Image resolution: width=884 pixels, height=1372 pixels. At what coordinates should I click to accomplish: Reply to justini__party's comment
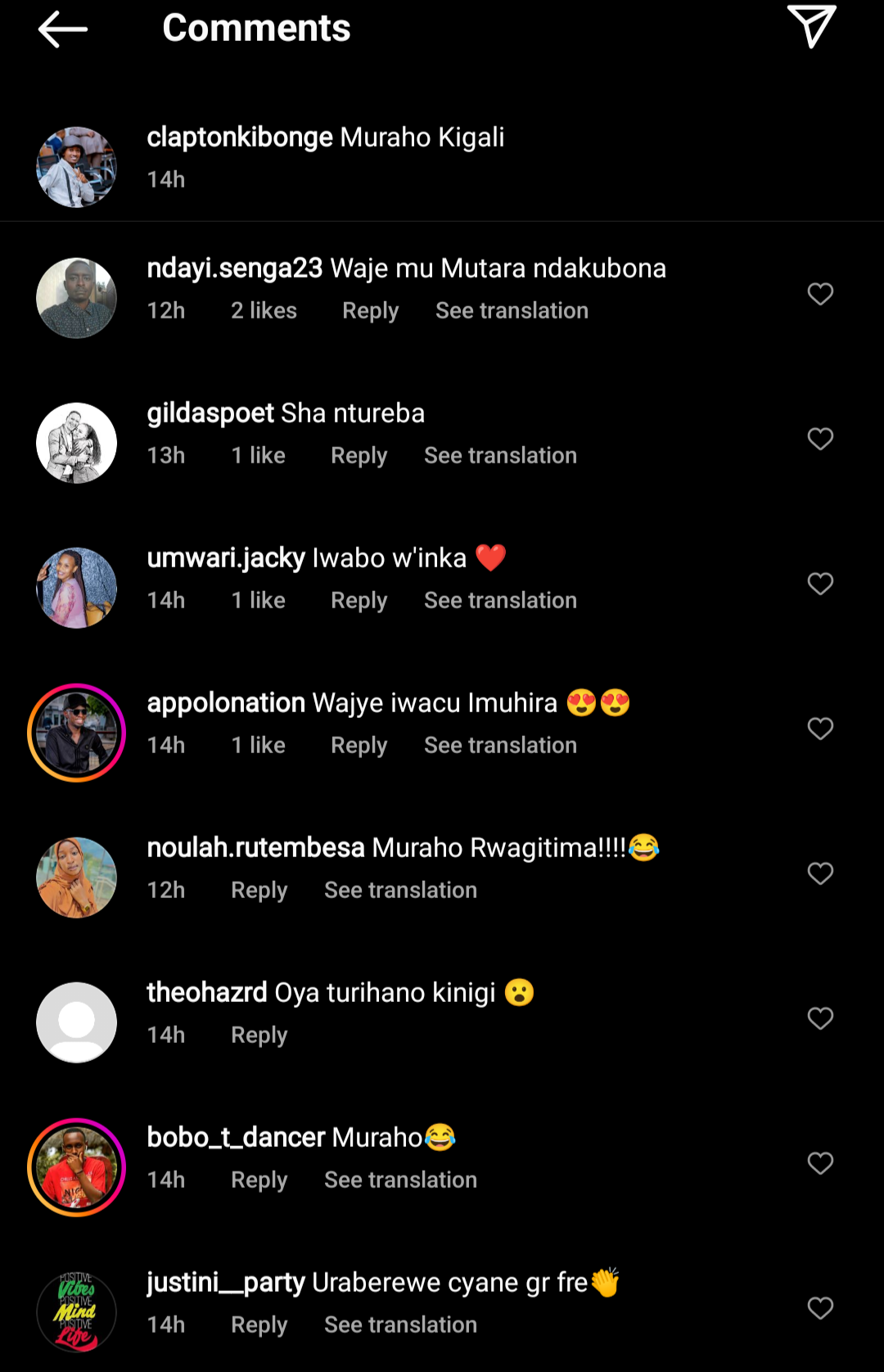coord(259,1325)
